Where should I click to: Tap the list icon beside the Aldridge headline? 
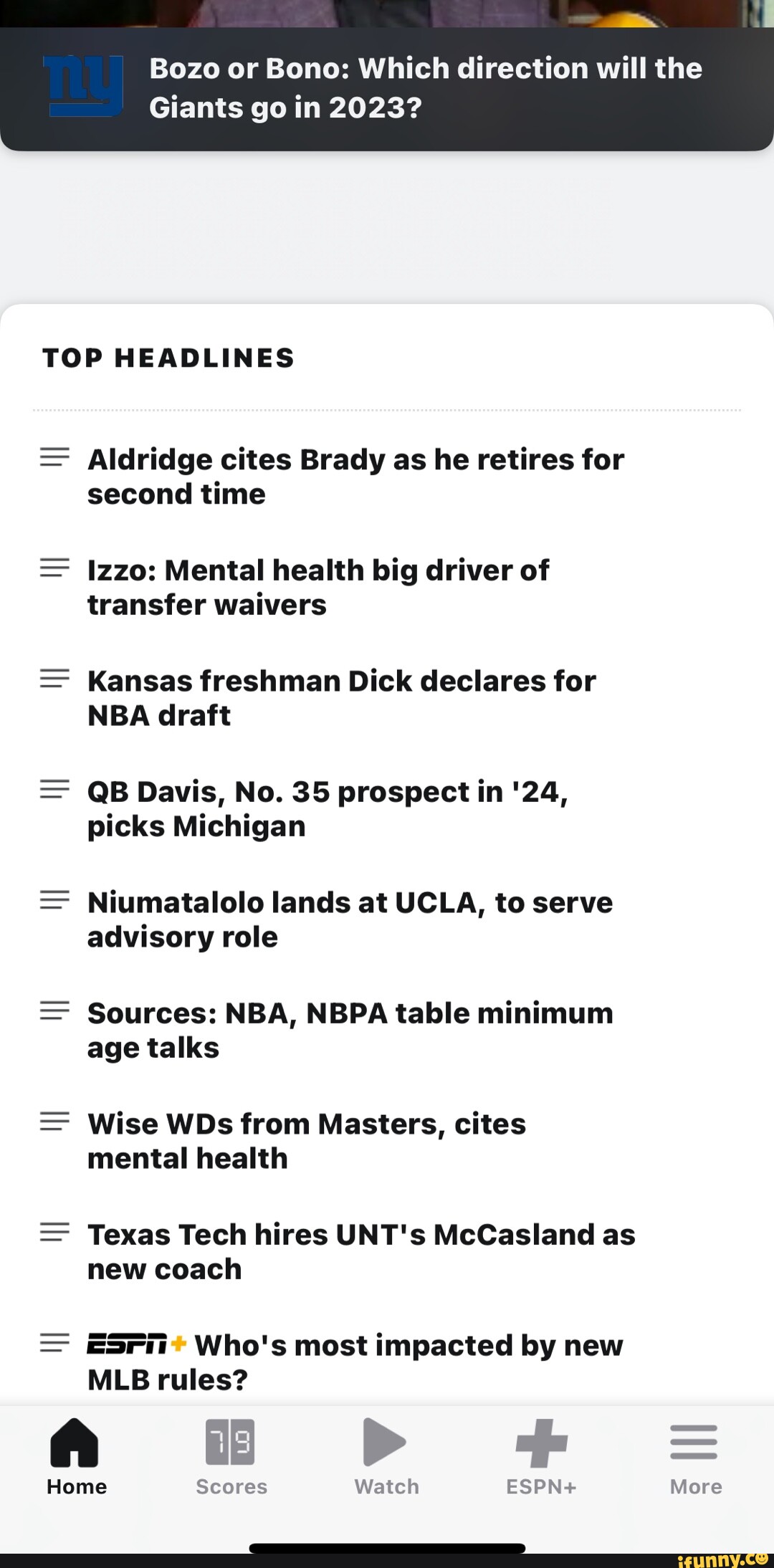[54, 459]
